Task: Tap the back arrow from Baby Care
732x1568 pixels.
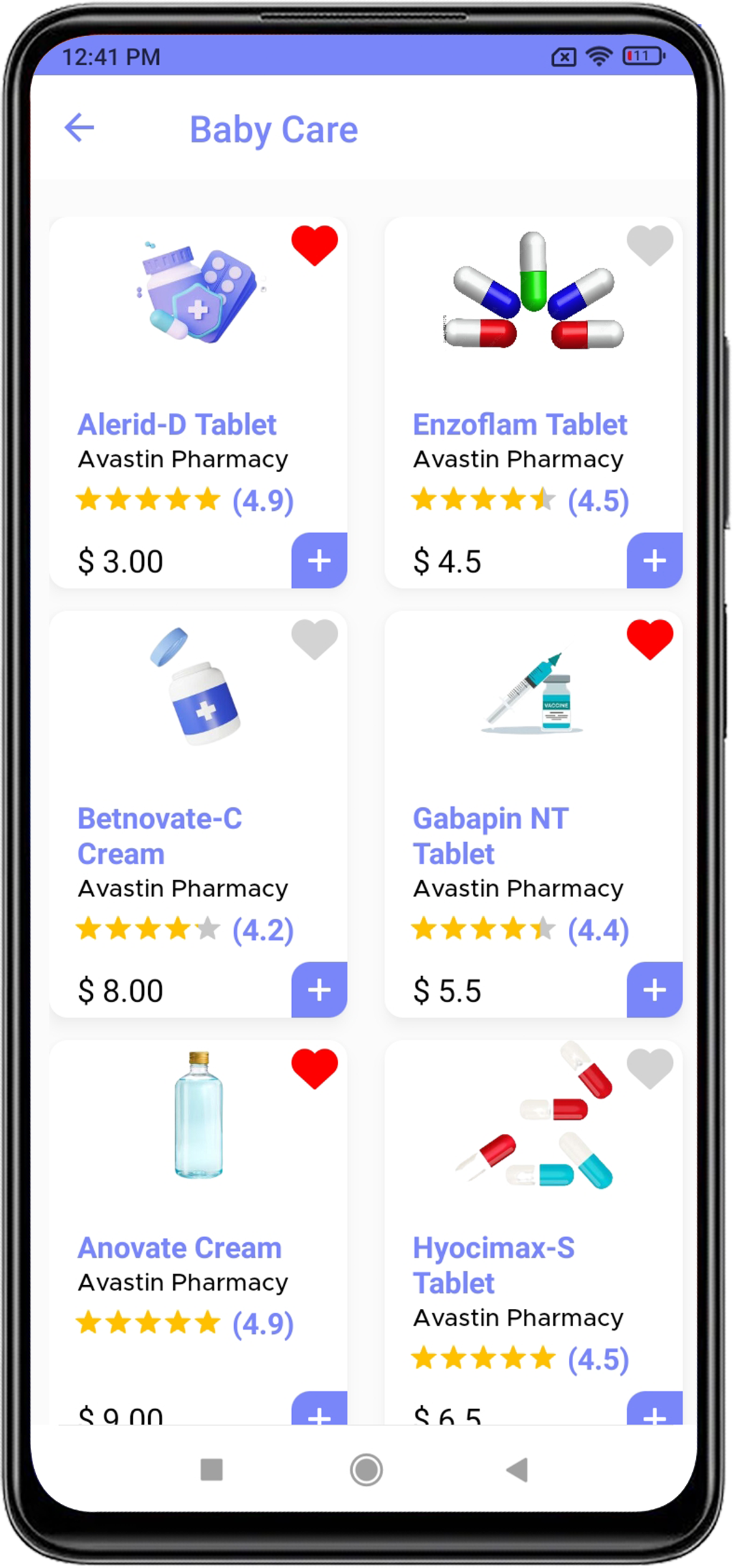Action: pos(79,129)
